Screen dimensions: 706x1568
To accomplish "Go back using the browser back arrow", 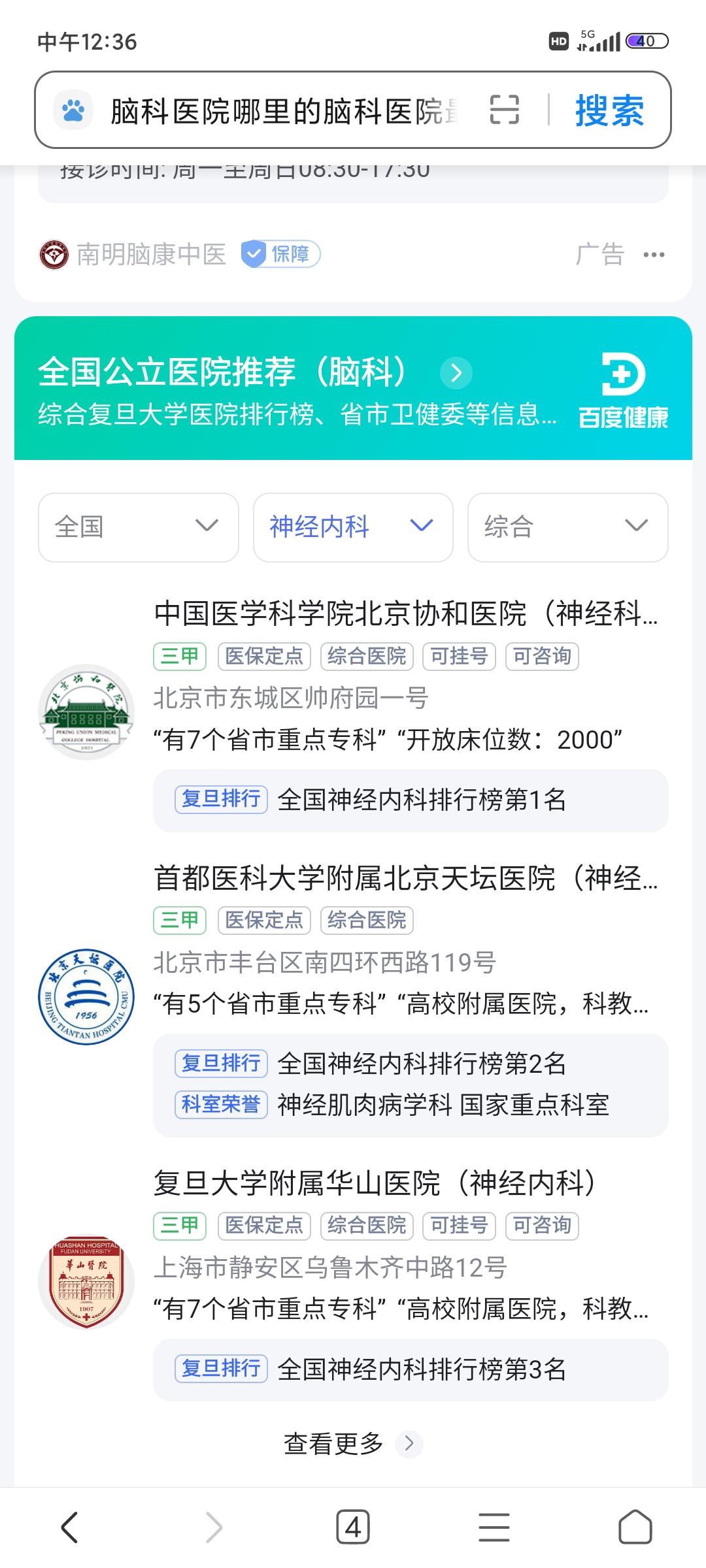I will 70,1527.
